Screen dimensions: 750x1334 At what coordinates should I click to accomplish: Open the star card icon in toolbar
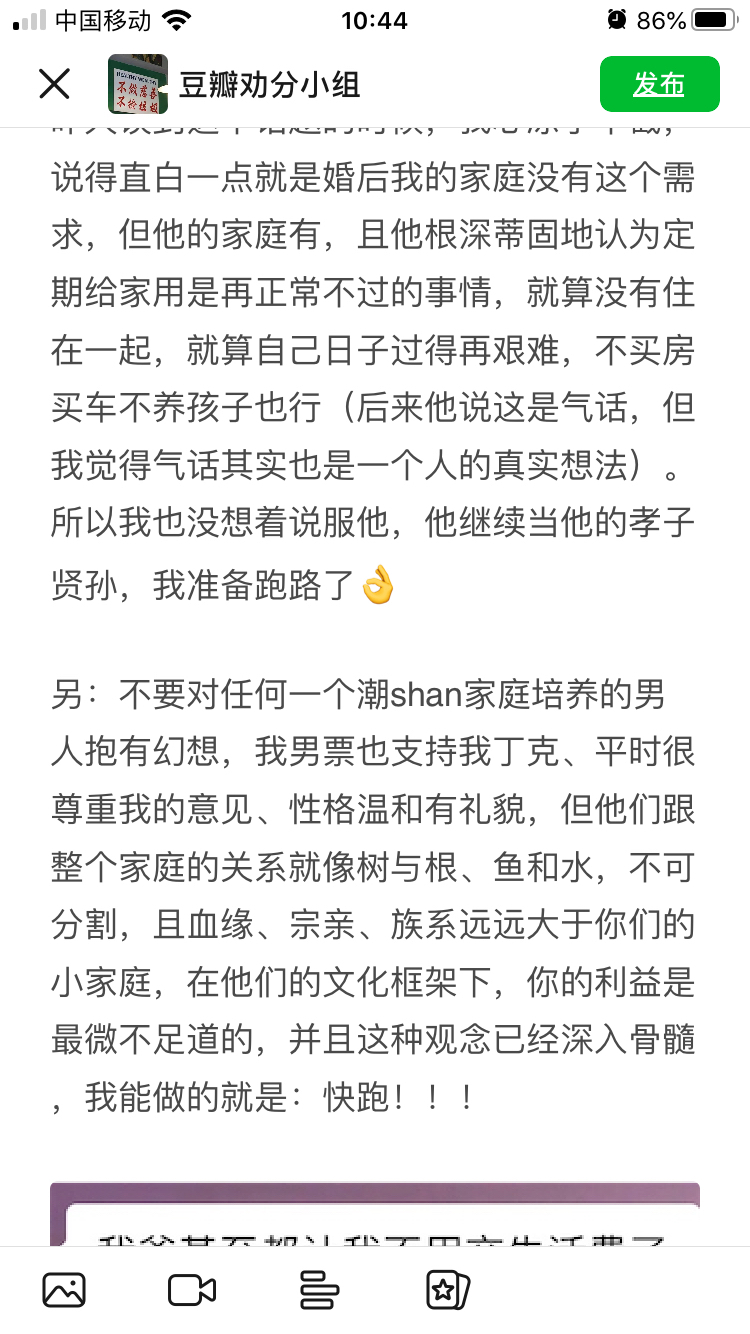pyautogui.click(x=447, y=1290)
